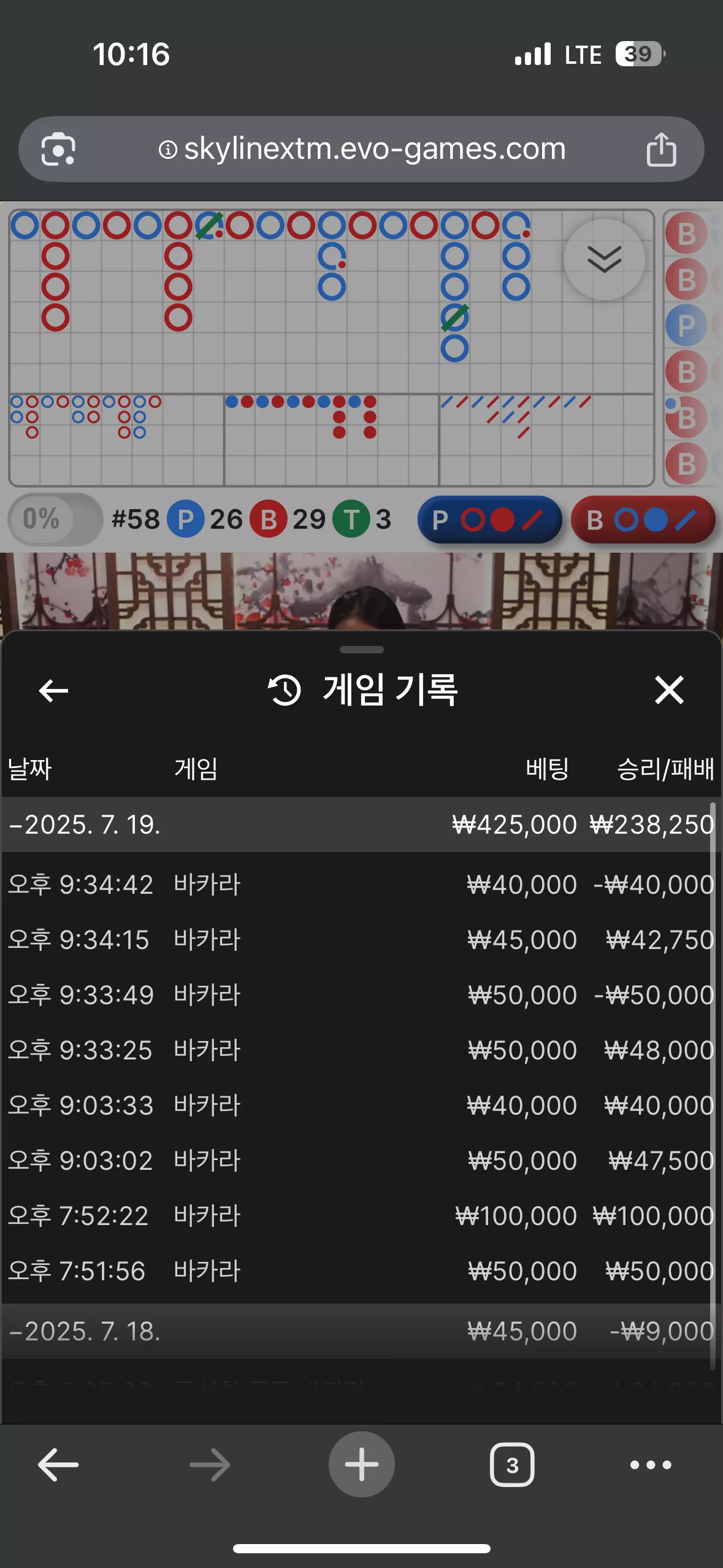The width and height of the screenshot is (723, 1568).
Task: Expand the roadmap with the double chevron
Action: [x=604, y=259]
